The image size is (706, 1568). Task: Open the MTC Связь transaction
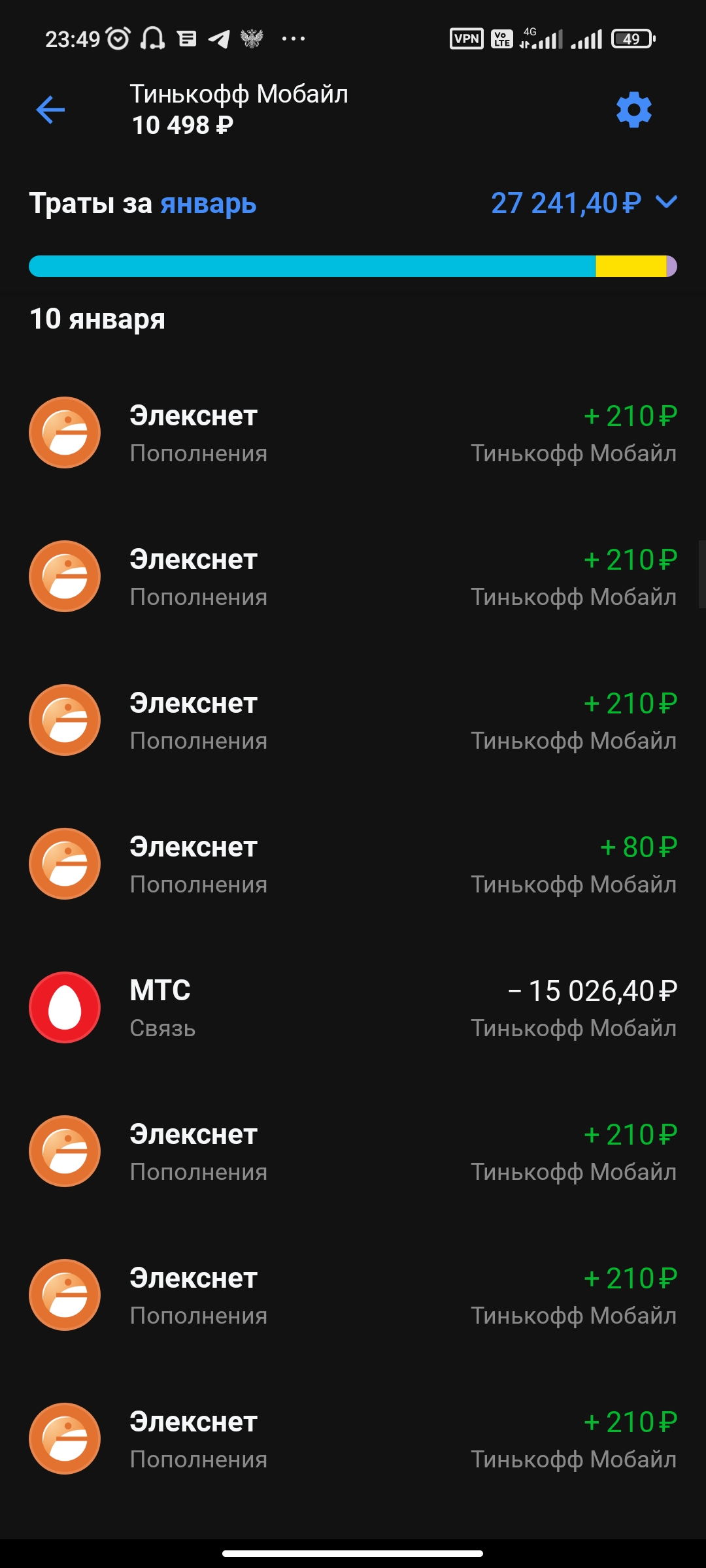(353, 1007)
